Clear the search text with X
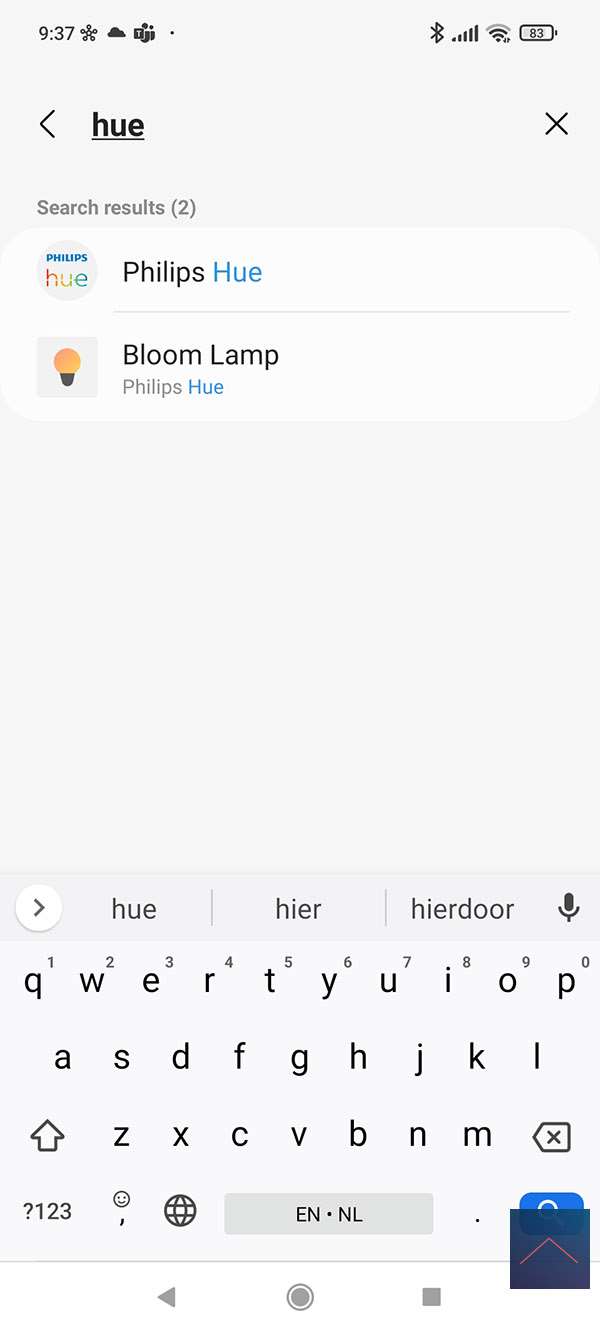This screenshot has height=1333, width=600. pos(556,124)
